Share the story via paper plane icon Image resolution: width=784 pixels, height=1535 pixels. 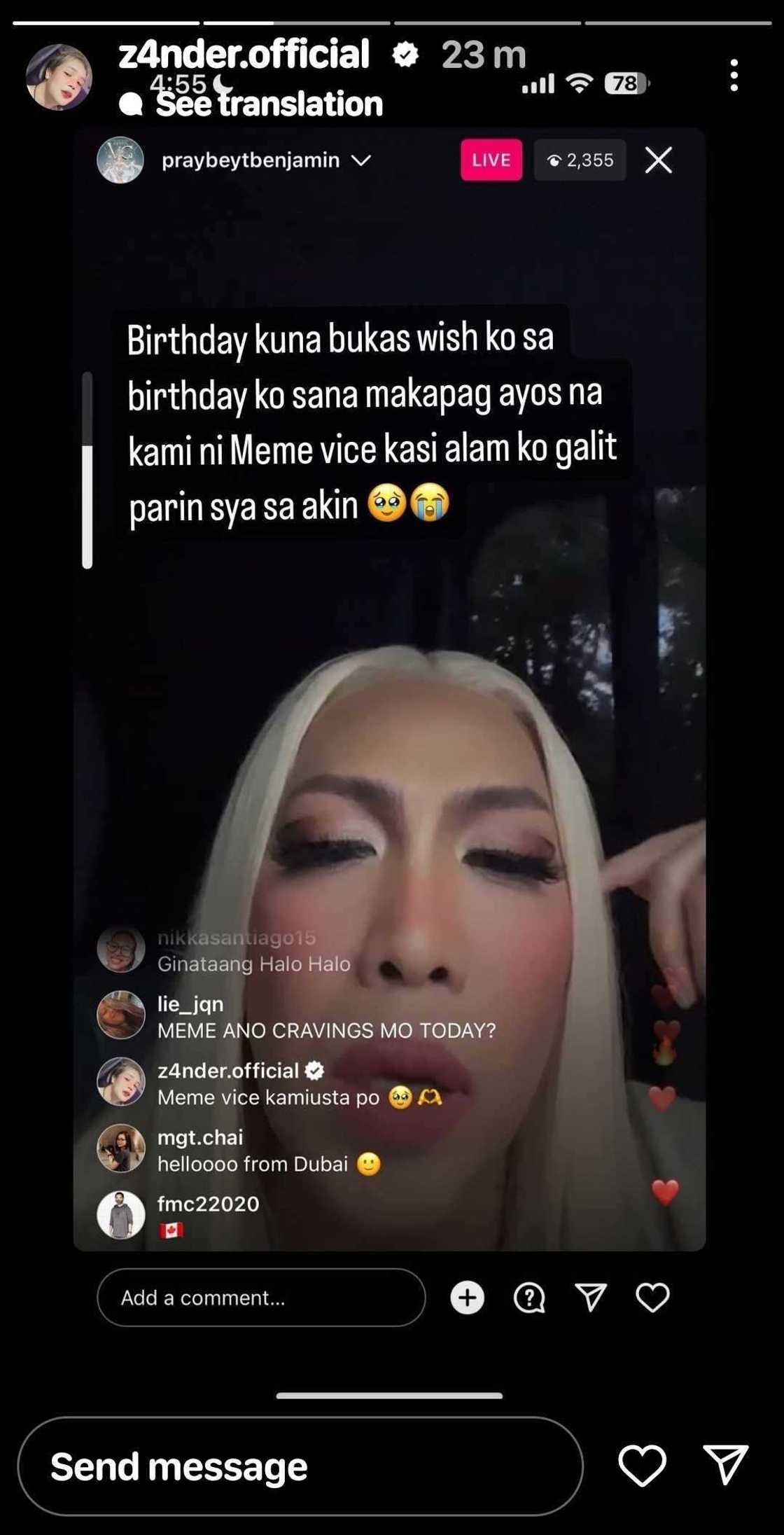pyautogui.click(x=726, y=1464)
